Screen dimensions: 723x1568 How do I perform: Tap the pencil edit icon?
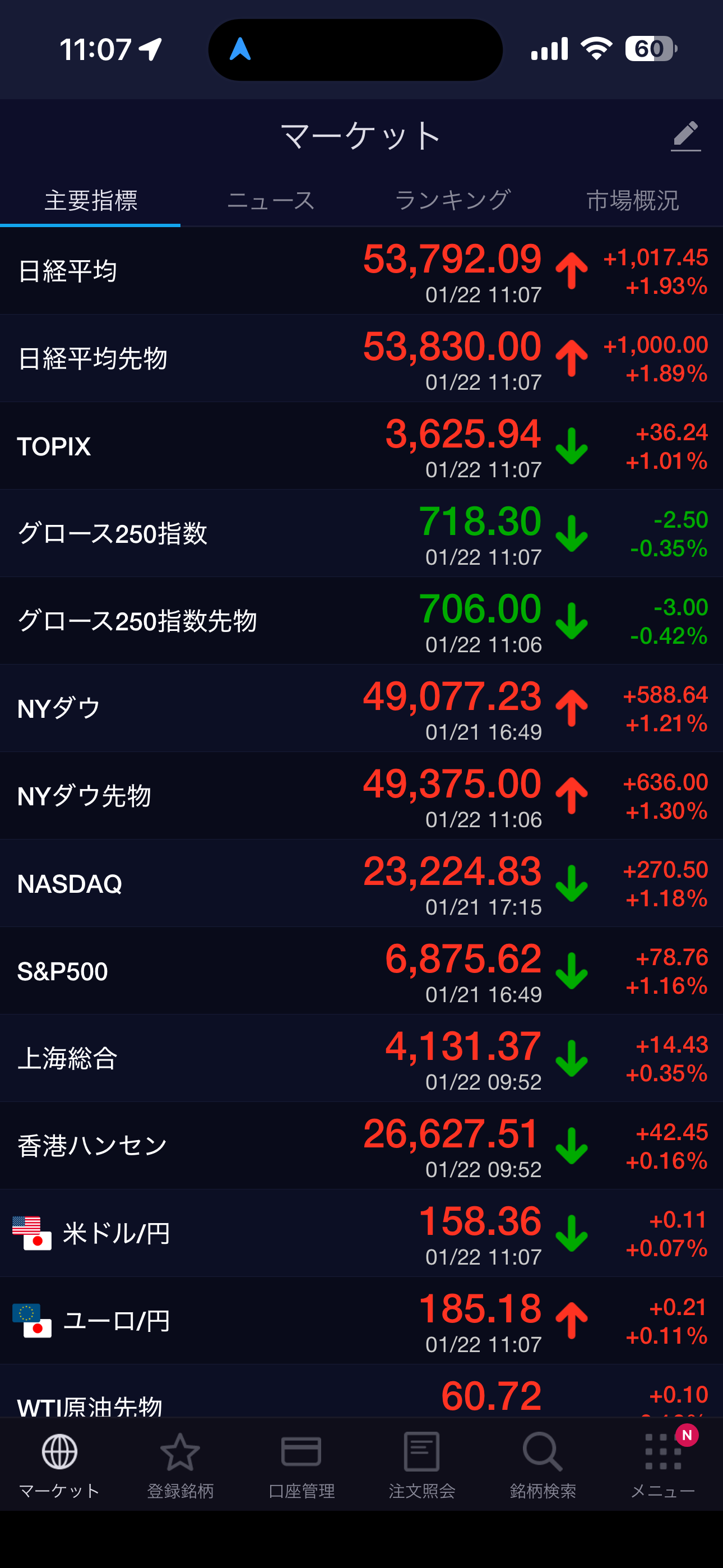click(686, 135)
